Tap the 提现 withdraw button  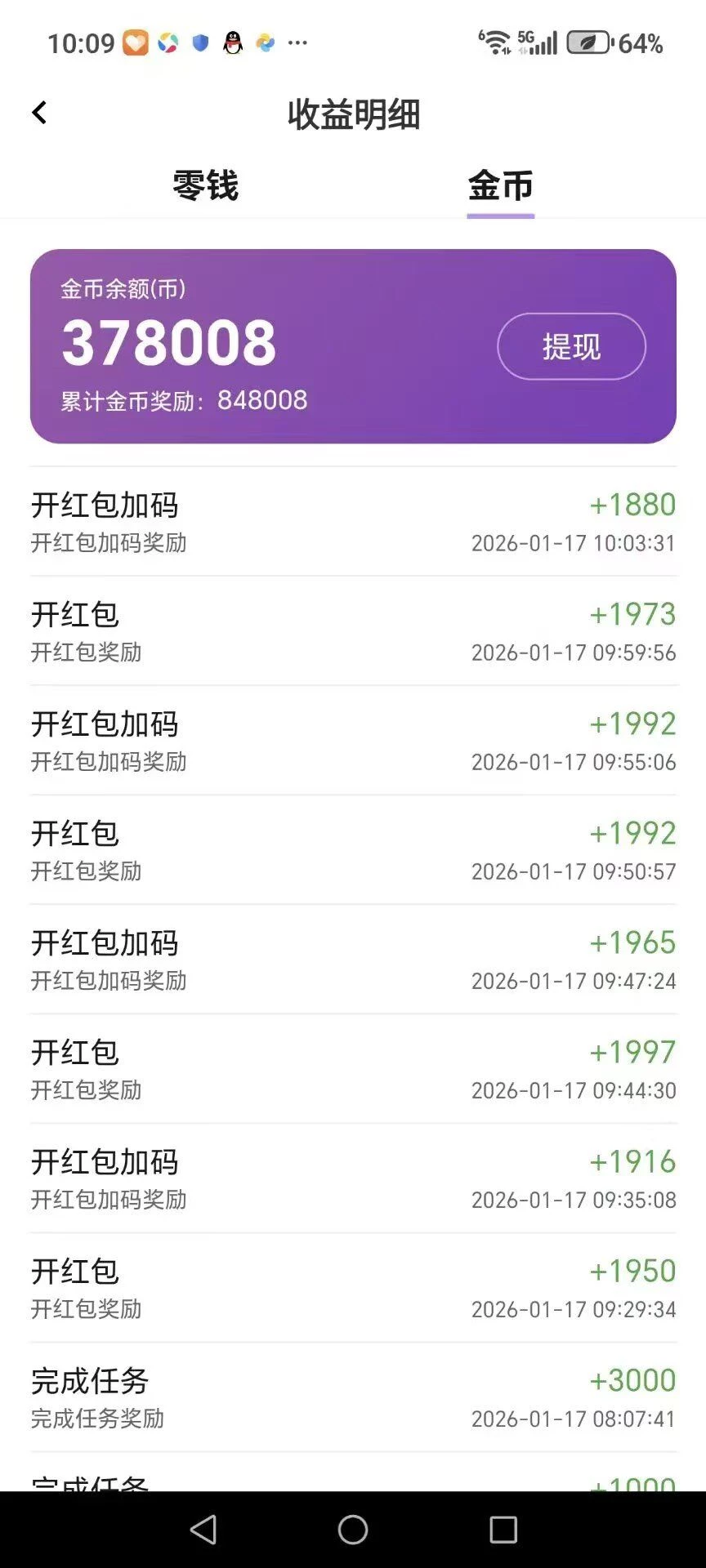coord(571,347)
